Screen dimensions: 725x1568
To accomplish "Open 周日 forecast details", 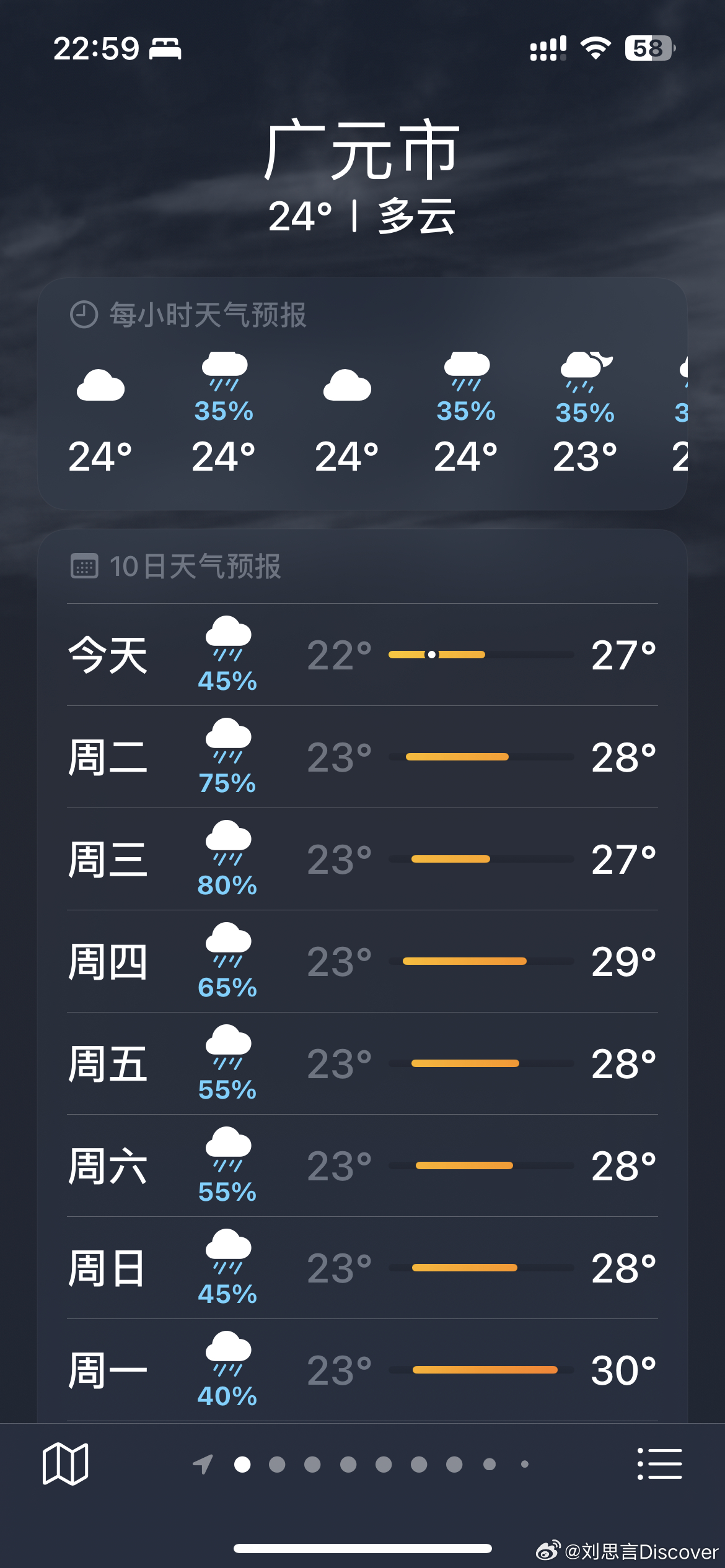I will (x=362, y=1268).
